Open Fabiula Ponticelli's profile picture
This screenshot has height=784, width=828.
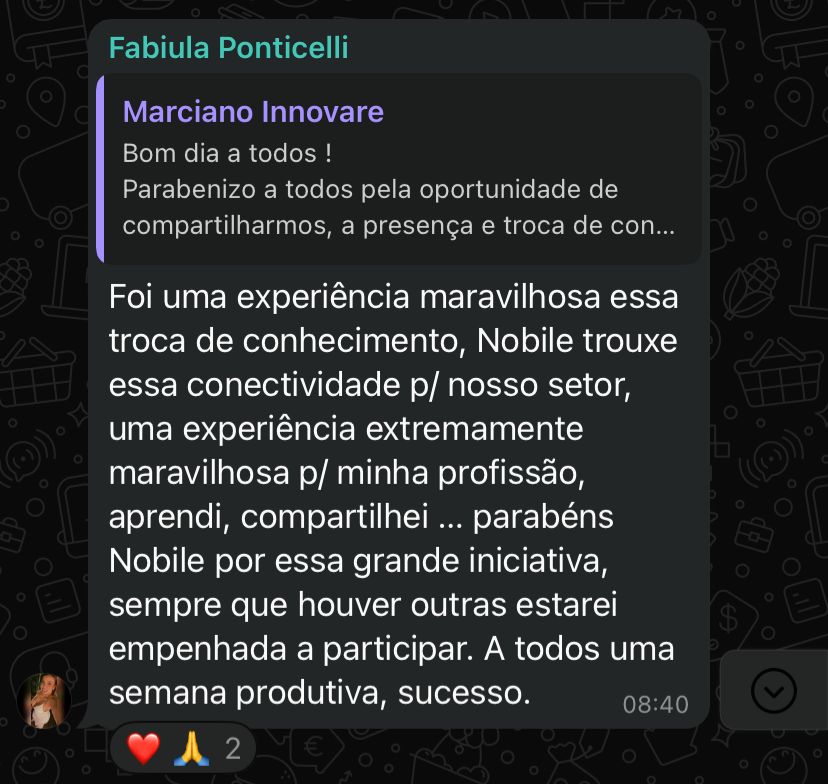[x=46, y=700]
